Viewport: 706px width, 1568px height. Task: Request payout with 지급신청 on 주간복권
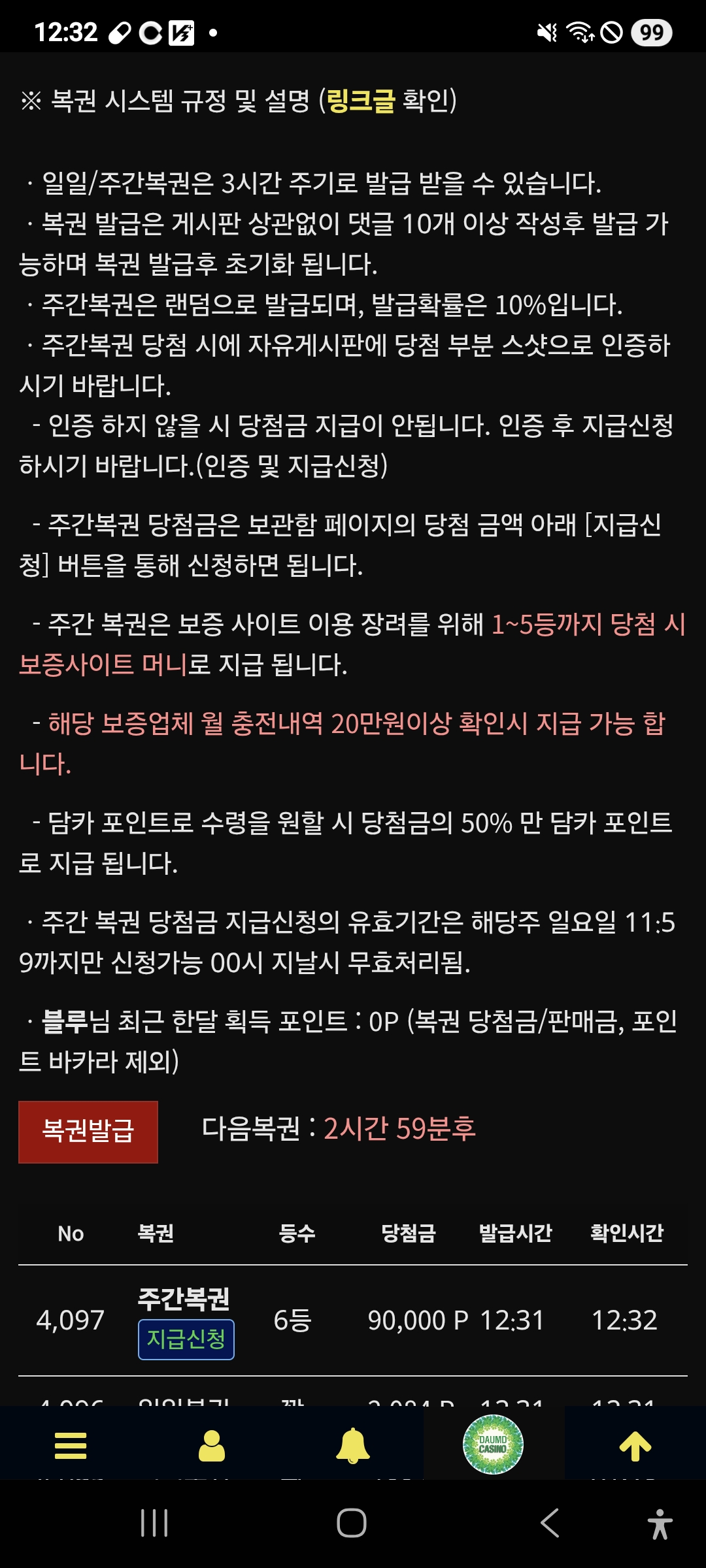[186, 1339]
